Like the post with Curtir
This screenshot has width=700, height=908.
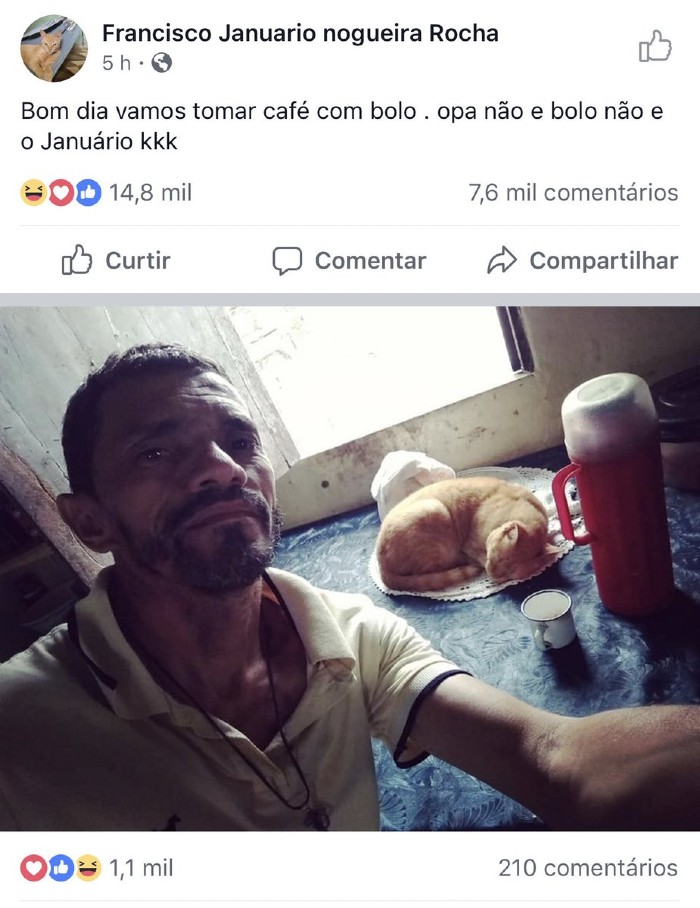(x=116, y=261)
